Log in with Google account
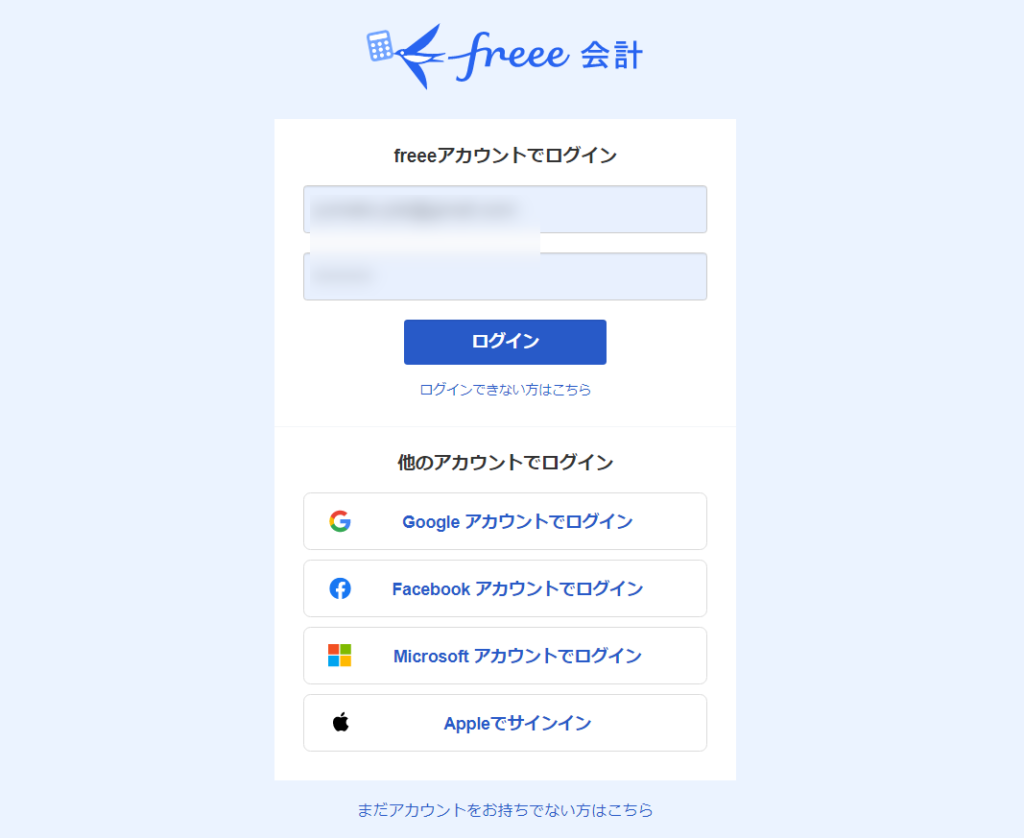 click(505, 521)
